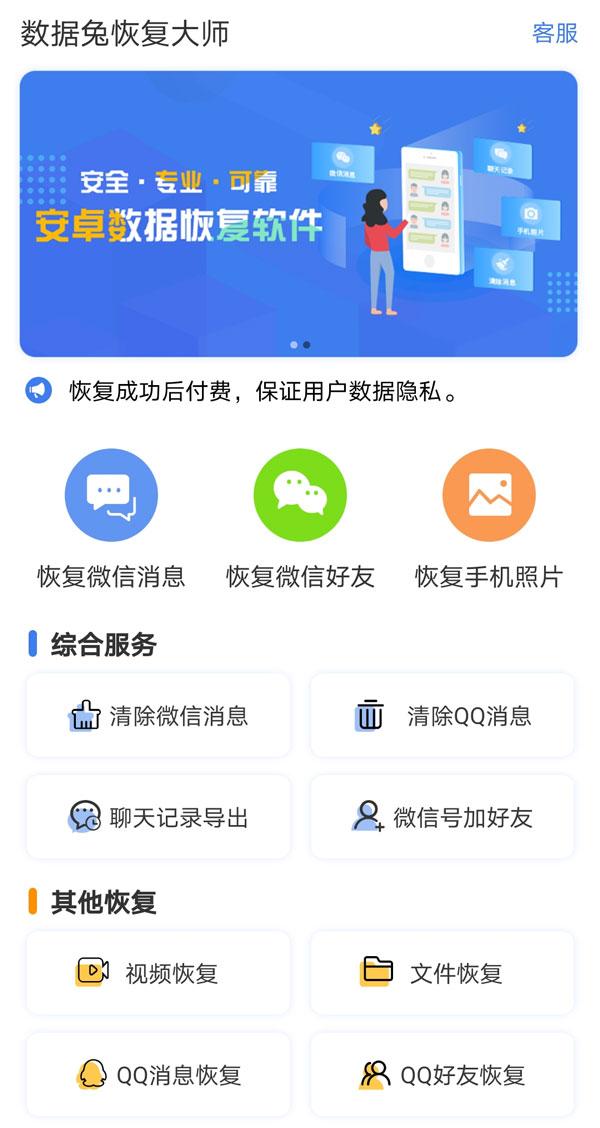Launch 视频恢复
600x1128 pixels.
(x=158, y=972)
